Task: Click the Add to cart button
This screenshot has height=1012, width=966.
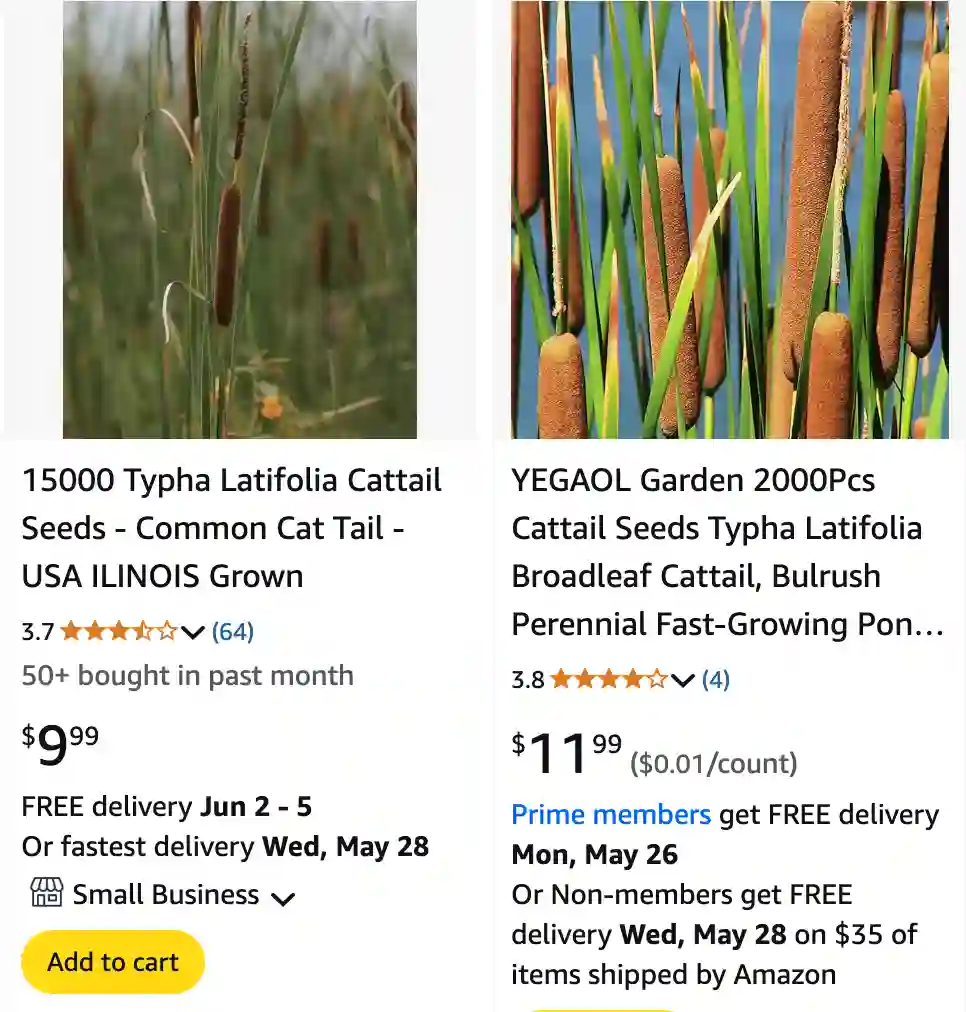Action: pyautogui.click(x=112, y=961)
